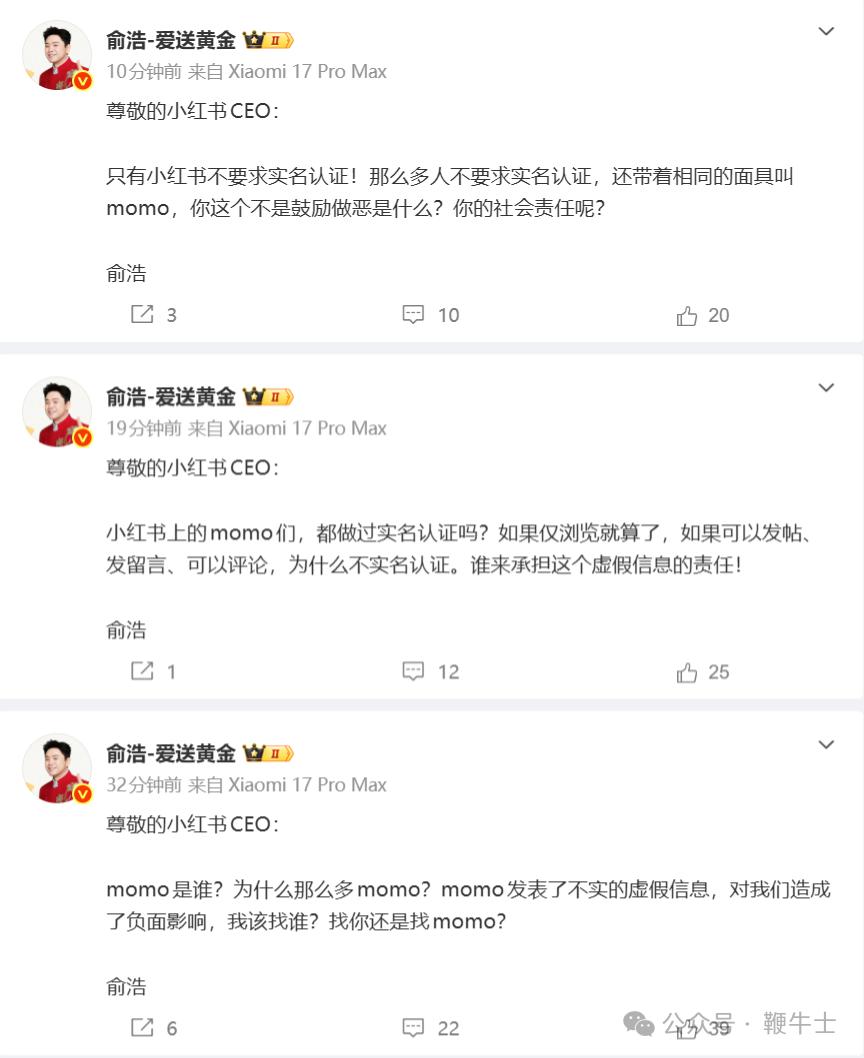Open comments on the post with 12 comments
This screenshot has height=1058, width=864.
[x=413, y=671]
